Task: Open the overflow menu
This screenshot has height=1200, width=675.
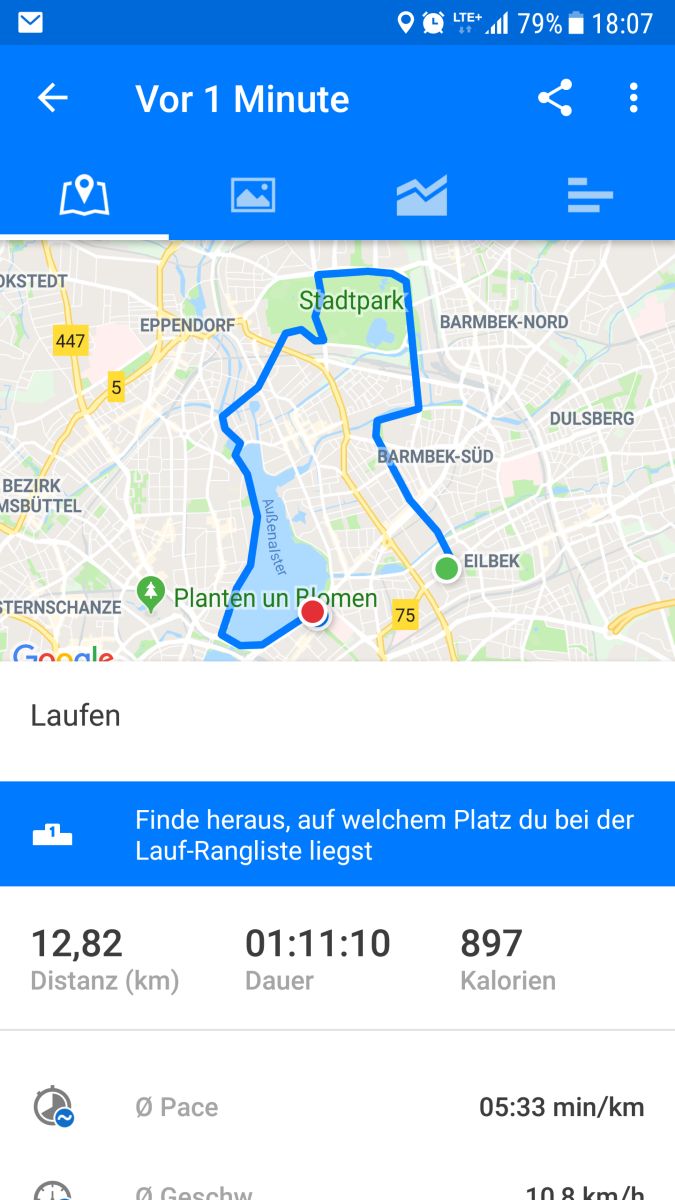Action: click(x=633, y=98)
